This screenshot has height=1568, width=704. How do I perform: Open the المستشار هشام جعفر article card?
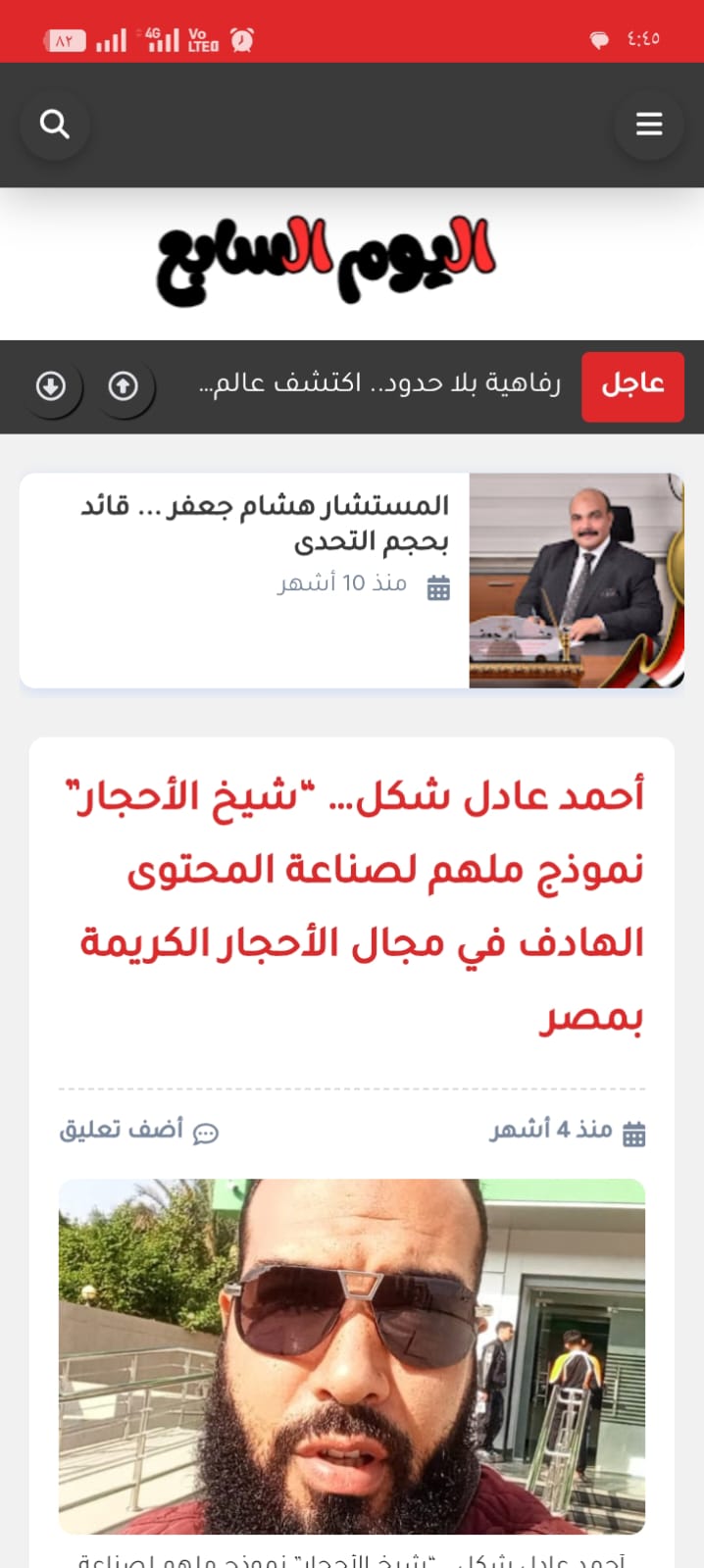[352, 581]
